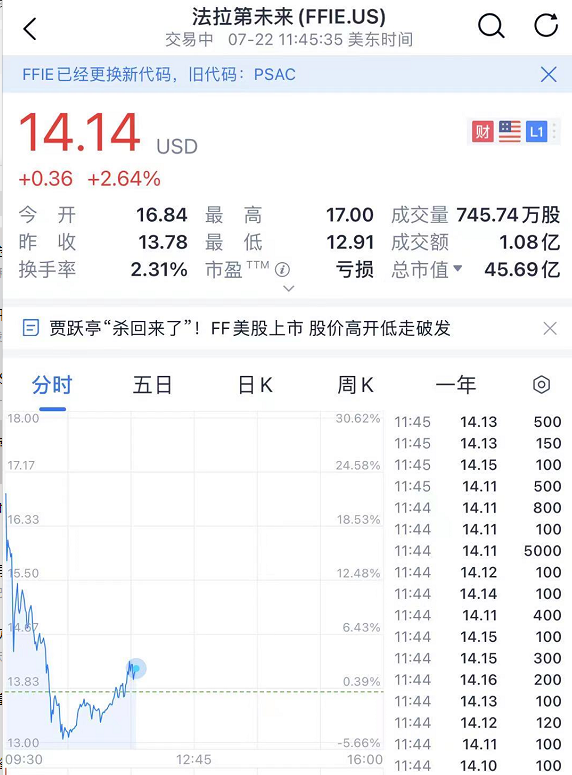The width and height of the screenshot is (572, 775).
Task: Switch to the 五日 chart tab
Action: coord(152,385)
